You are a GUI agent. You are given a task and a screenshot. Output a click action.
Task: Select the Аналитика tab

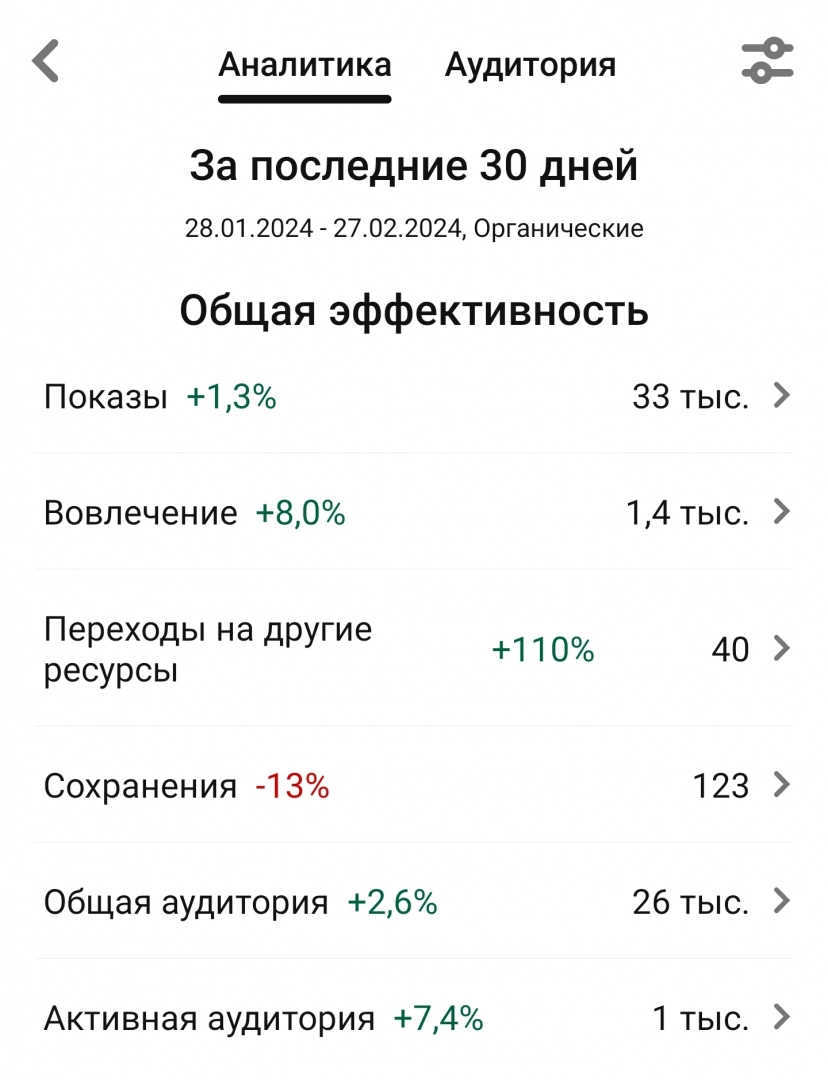(304, 65)
